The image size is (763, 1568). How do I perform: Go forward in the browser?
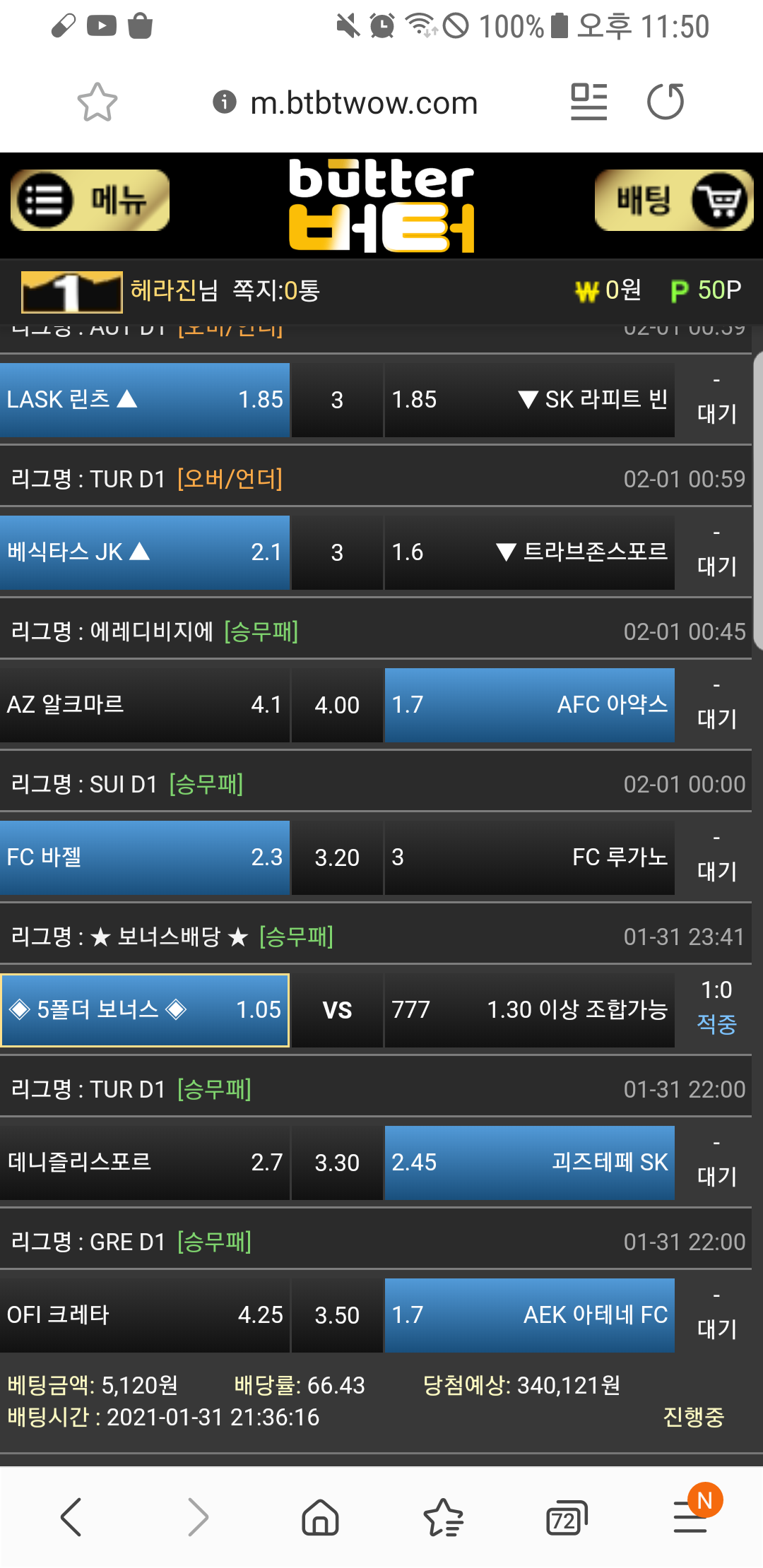198,1516
